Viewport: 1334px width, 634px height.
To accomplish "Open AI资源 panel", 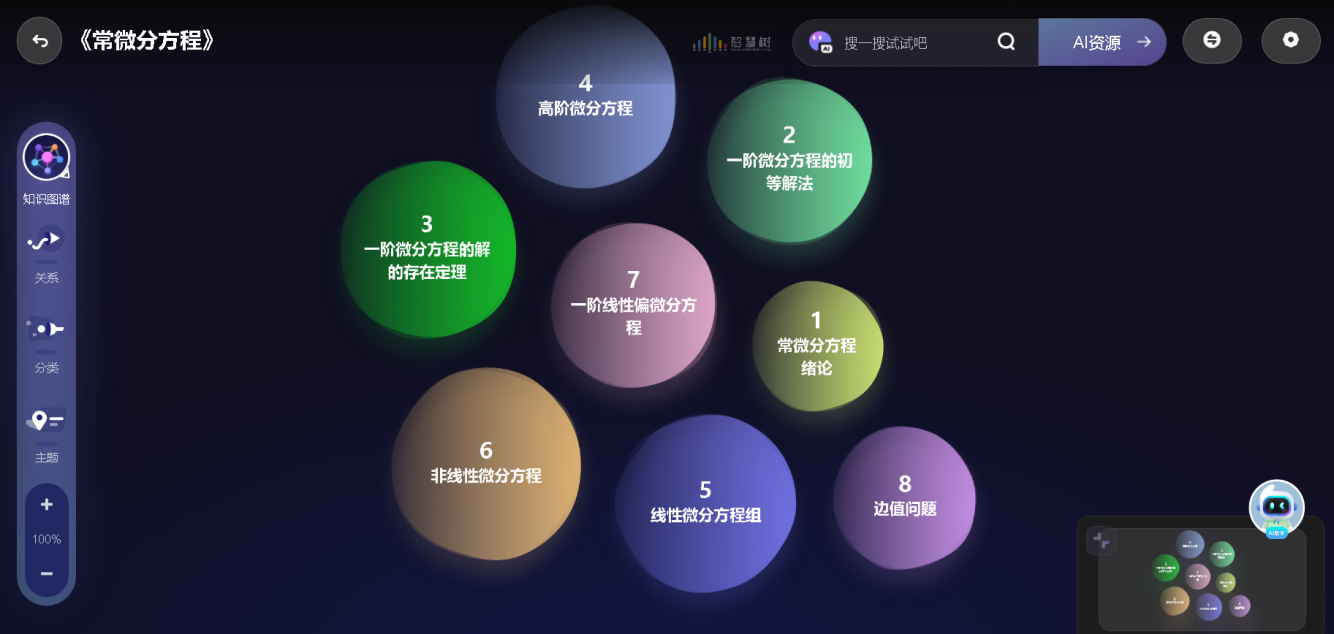I will 1102,42.
